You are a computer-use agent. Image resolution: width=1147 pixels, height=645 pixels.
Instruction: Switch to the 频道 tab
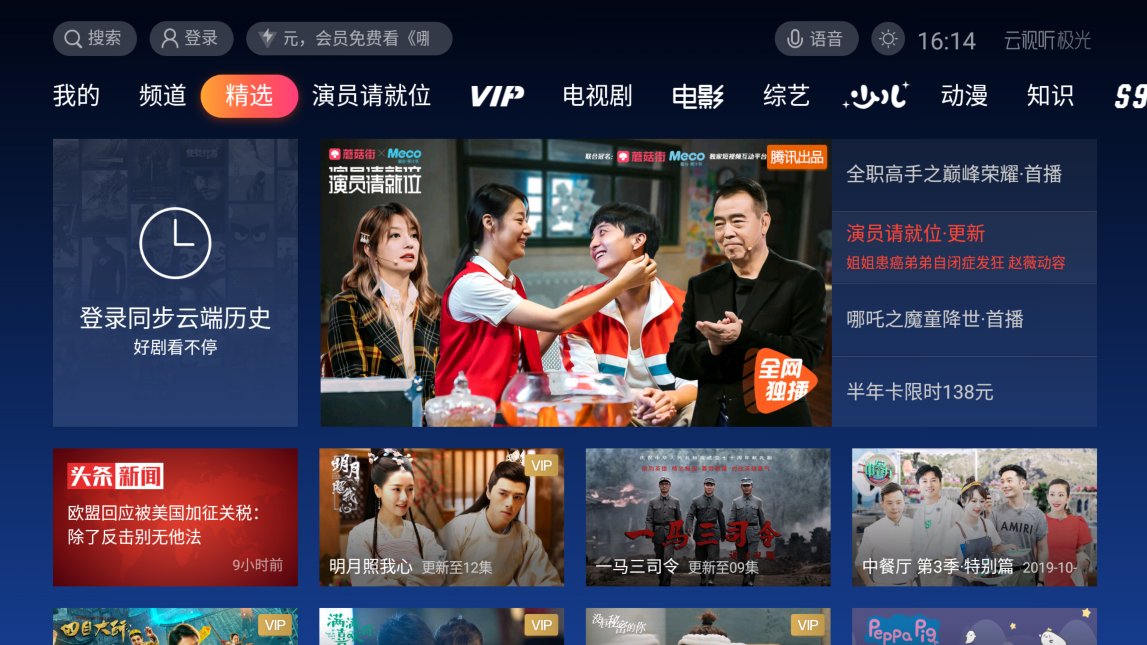coord(163,96)
